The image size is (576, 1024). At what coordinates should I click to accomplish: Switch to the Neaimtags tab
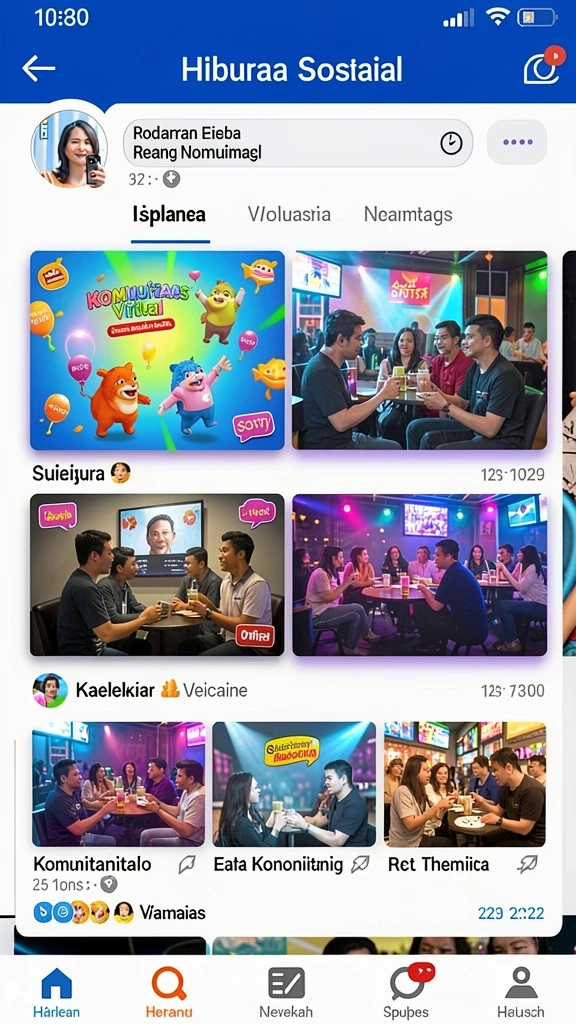coord(408,214)
